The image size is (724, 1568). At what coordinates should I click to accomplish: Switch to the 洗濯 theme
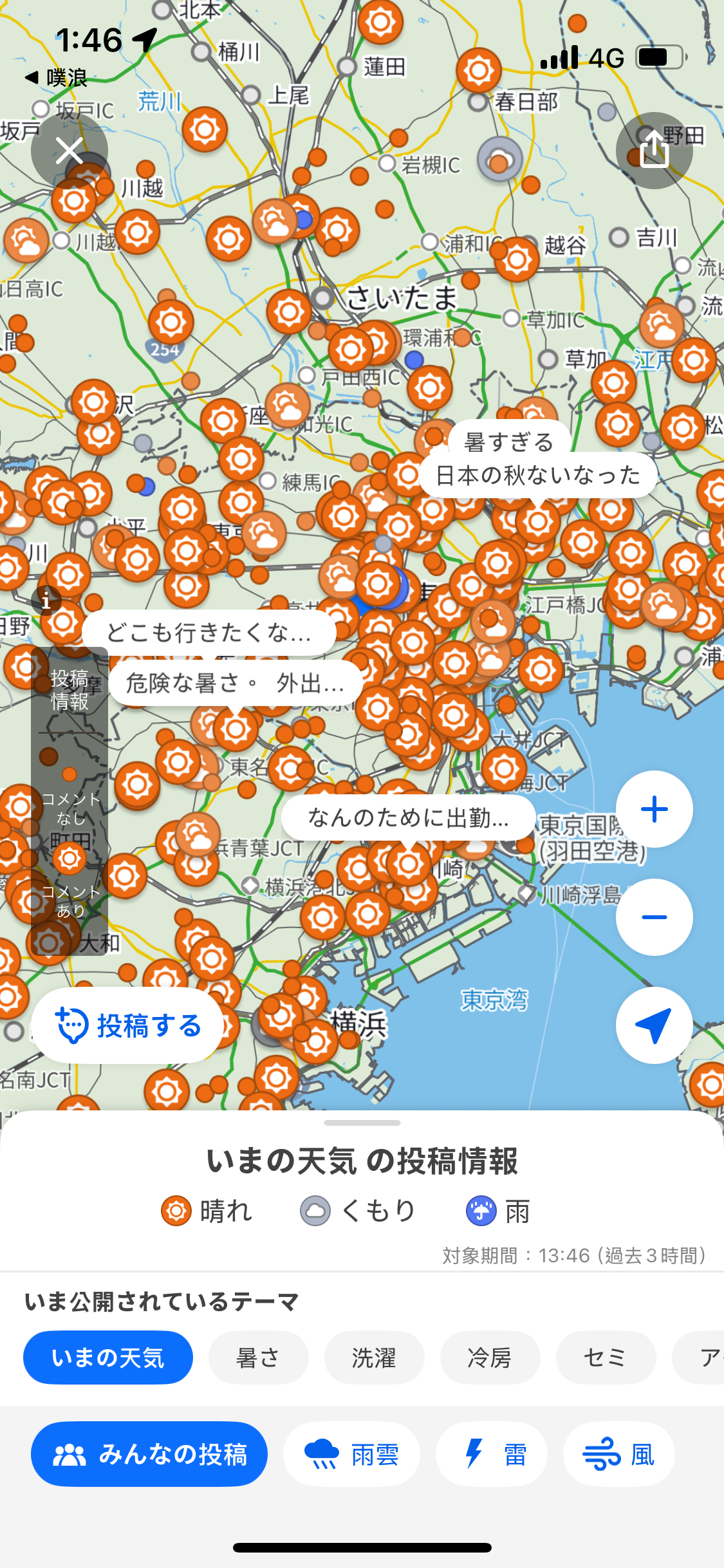coord(374,1358)
